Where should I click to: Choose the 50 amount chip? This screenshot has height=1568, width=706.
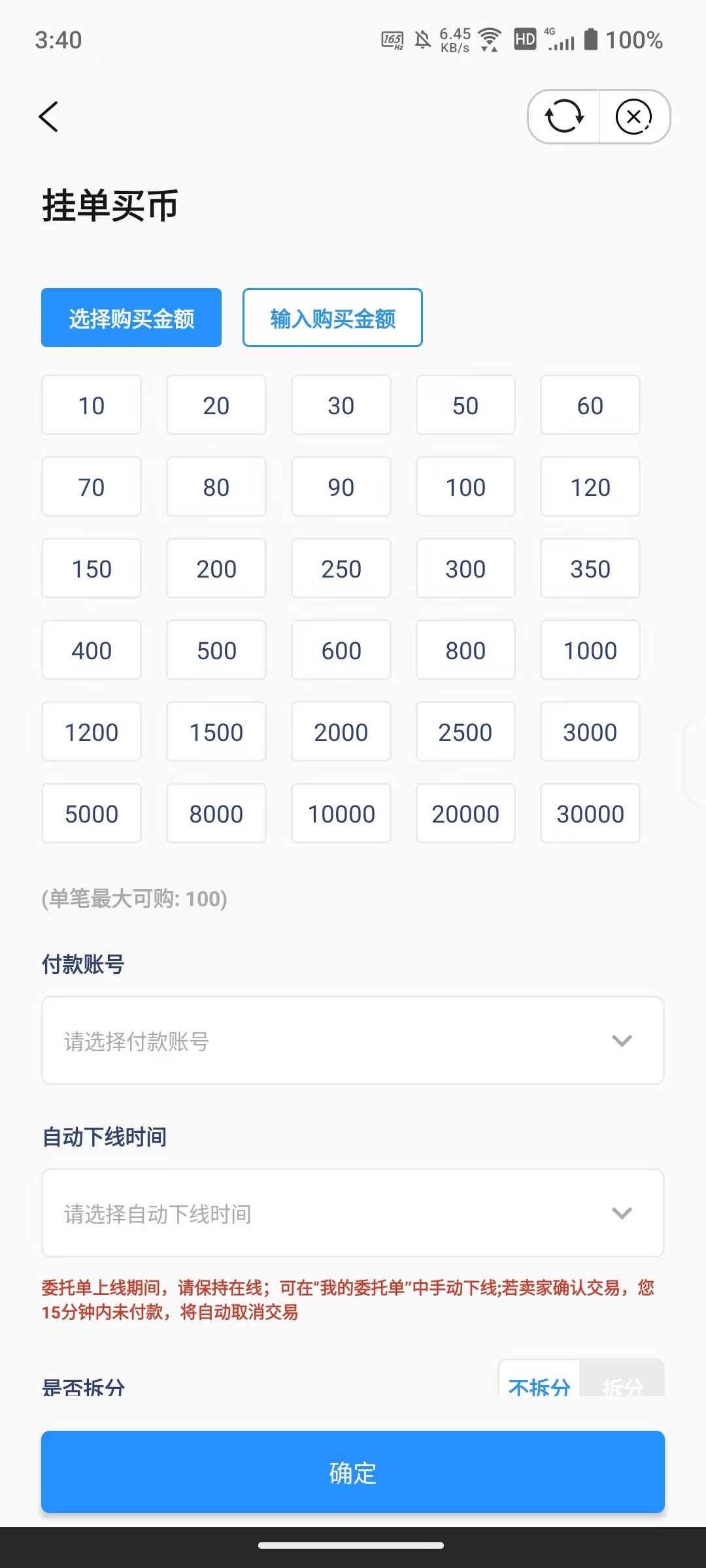(465, 405)
